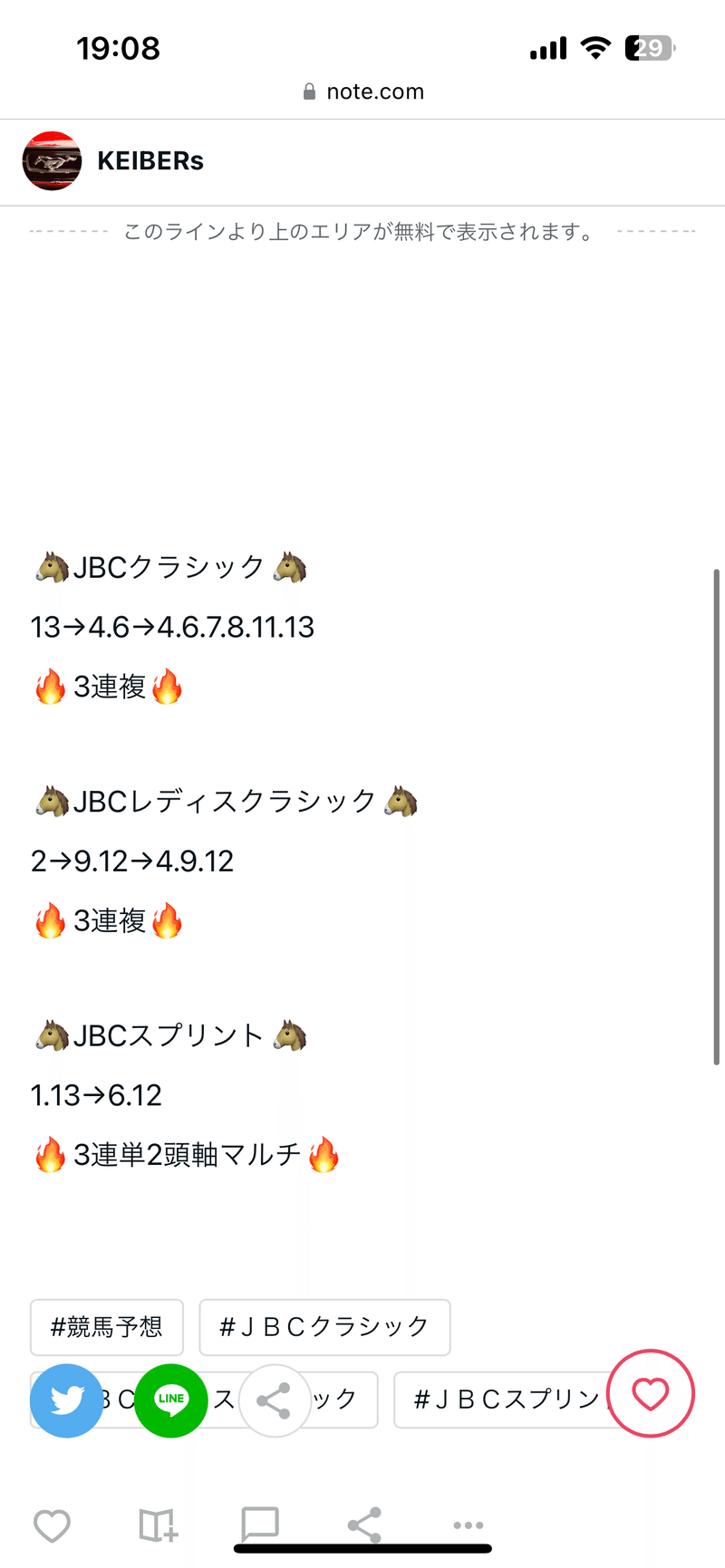Tap the padlock icon beside note.com

pyautogui.click(x=308, y=91)
